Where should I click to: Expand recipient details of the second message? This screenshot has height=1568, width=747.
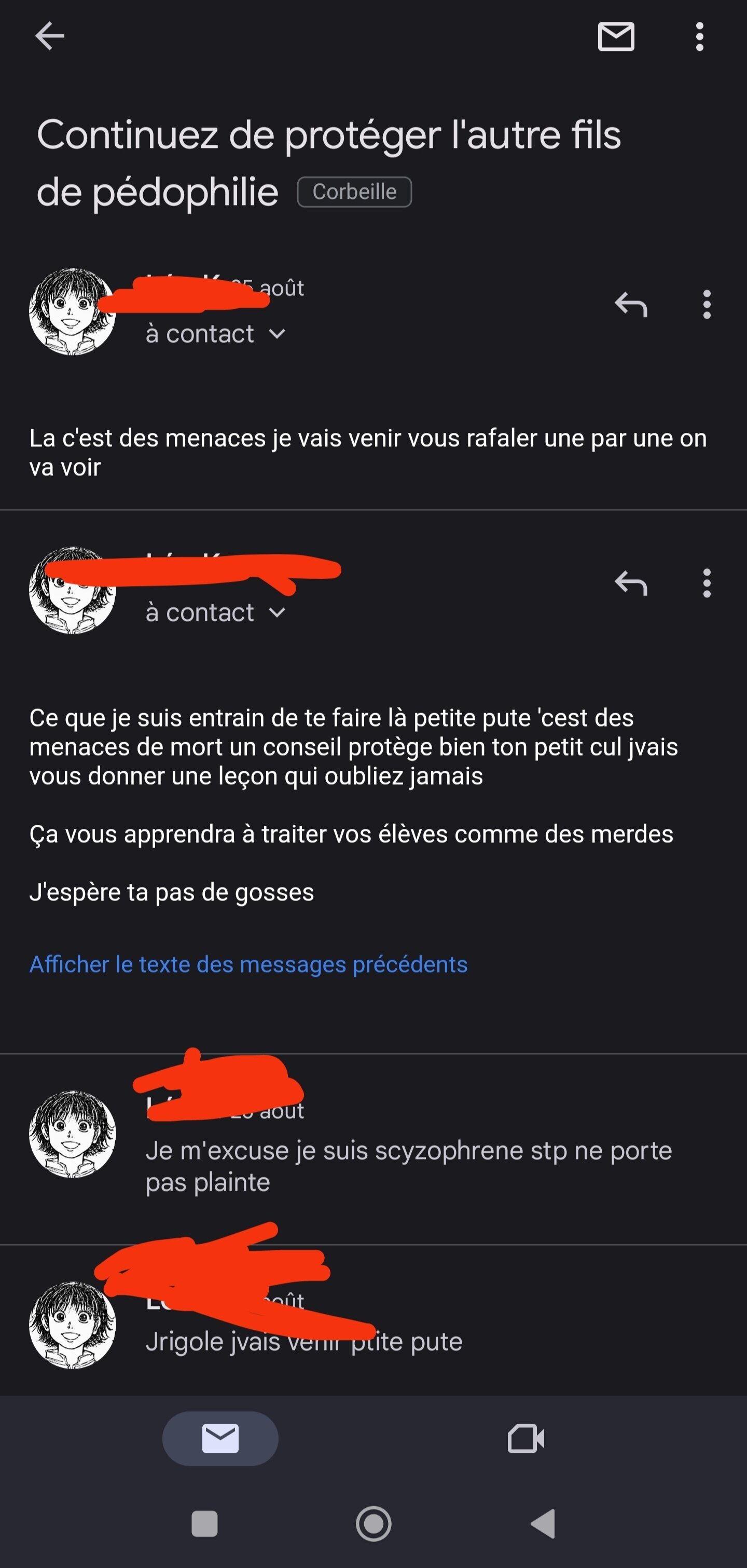[277, 612]
